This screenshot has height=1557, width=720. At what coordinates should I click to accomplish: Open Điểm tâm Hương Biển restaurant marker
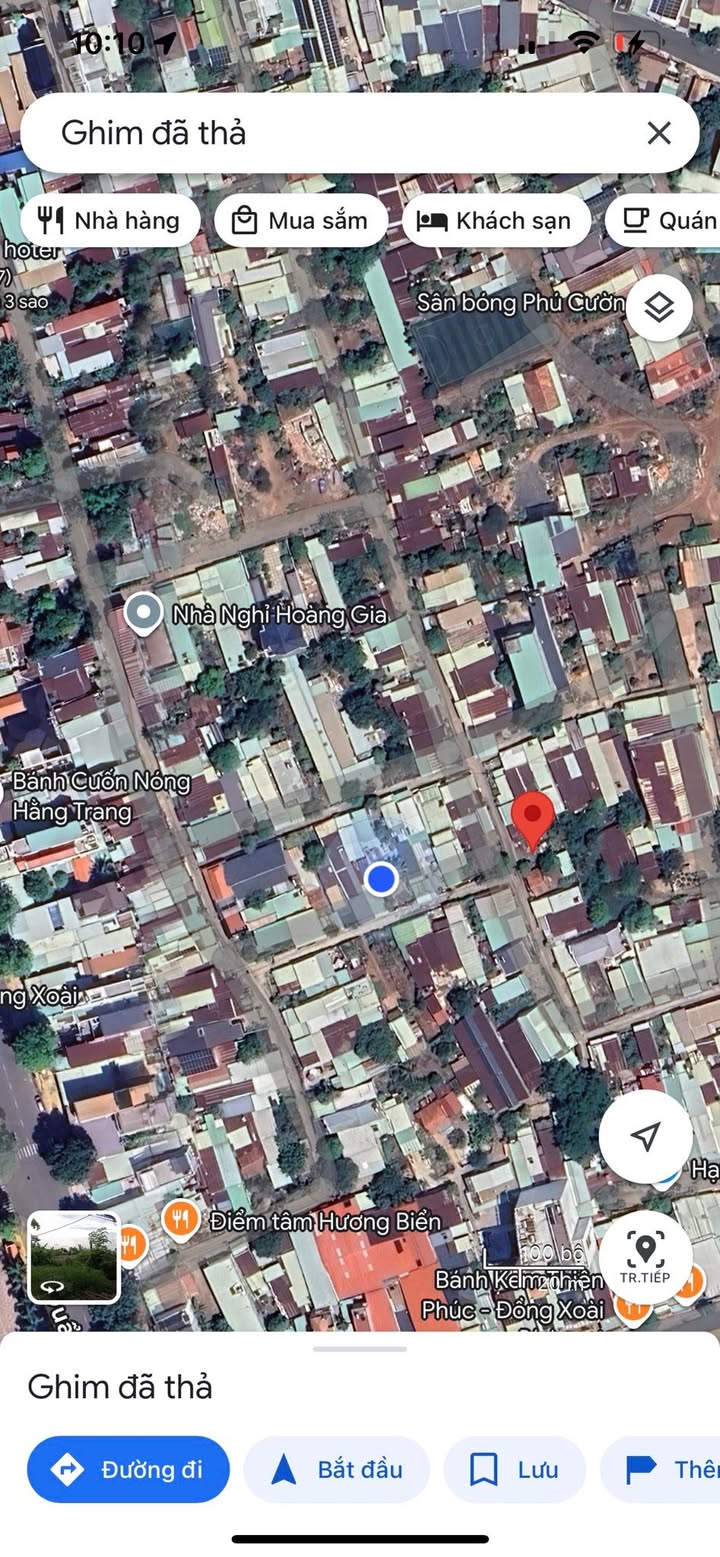coord(181,1221)
